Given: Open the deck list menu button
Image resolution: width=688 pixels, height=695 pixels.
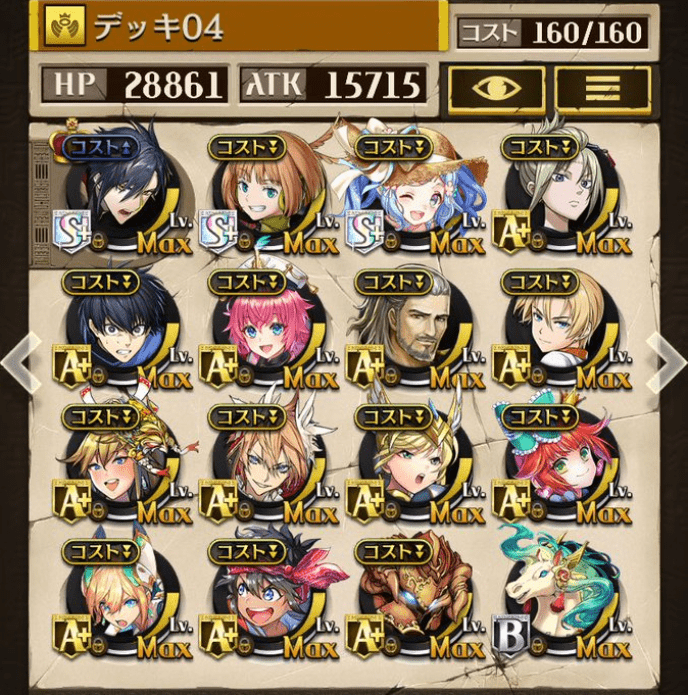Looking at the screenshot, I should pos(602,88).
